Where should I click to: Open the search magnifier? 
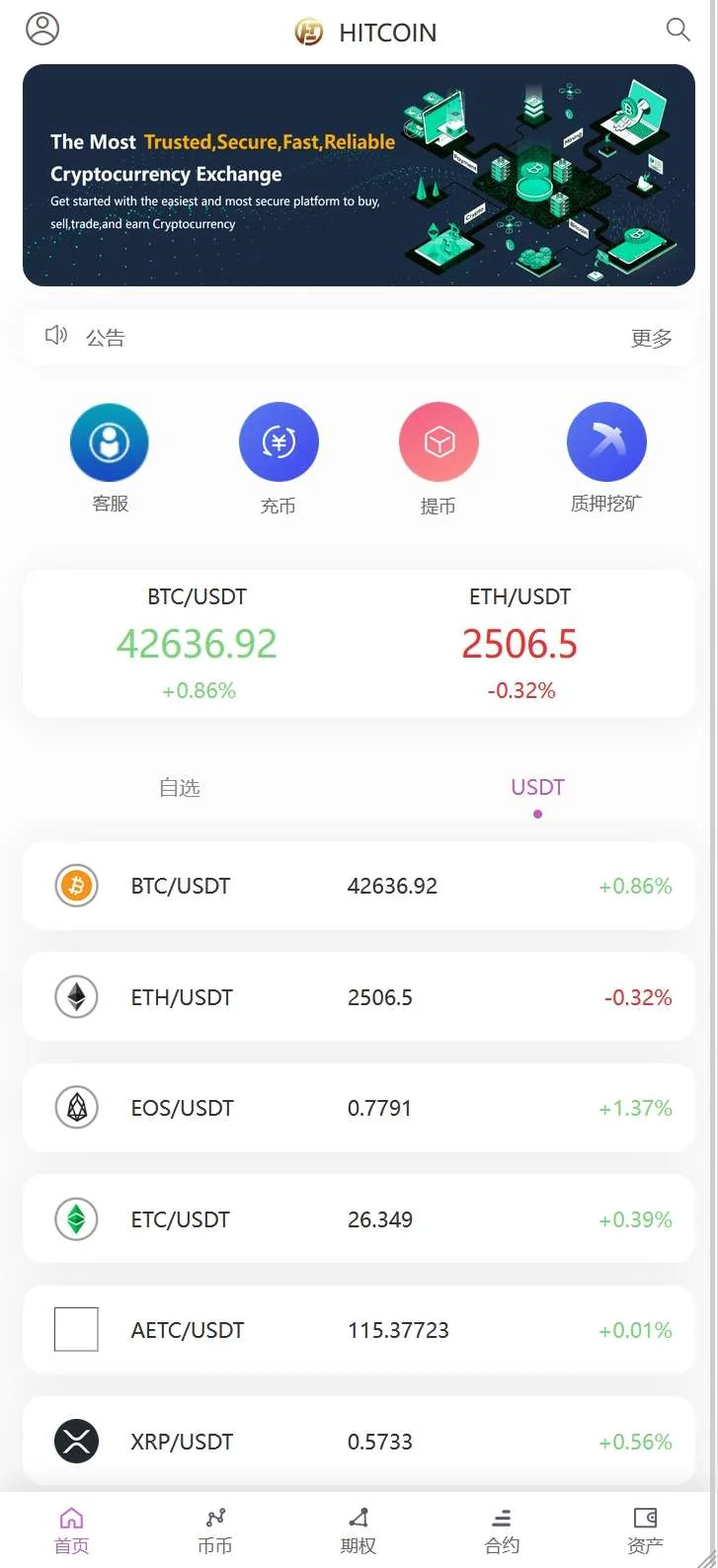point(678,30)
